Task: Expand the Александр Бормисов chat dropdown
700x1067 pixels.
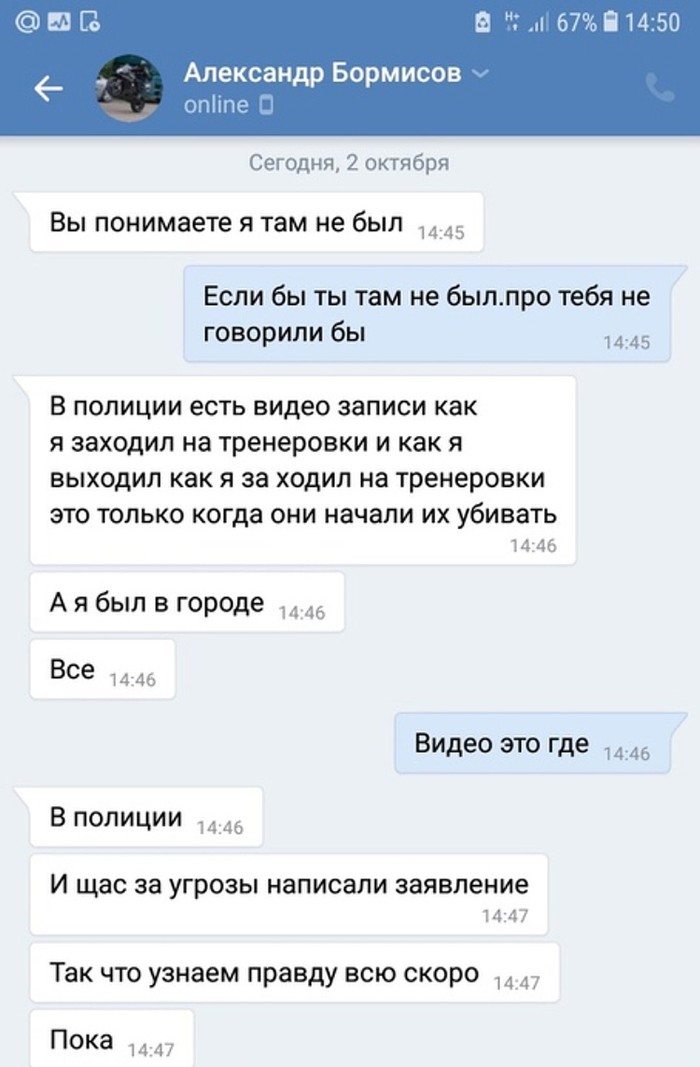Action: [480, 73]
